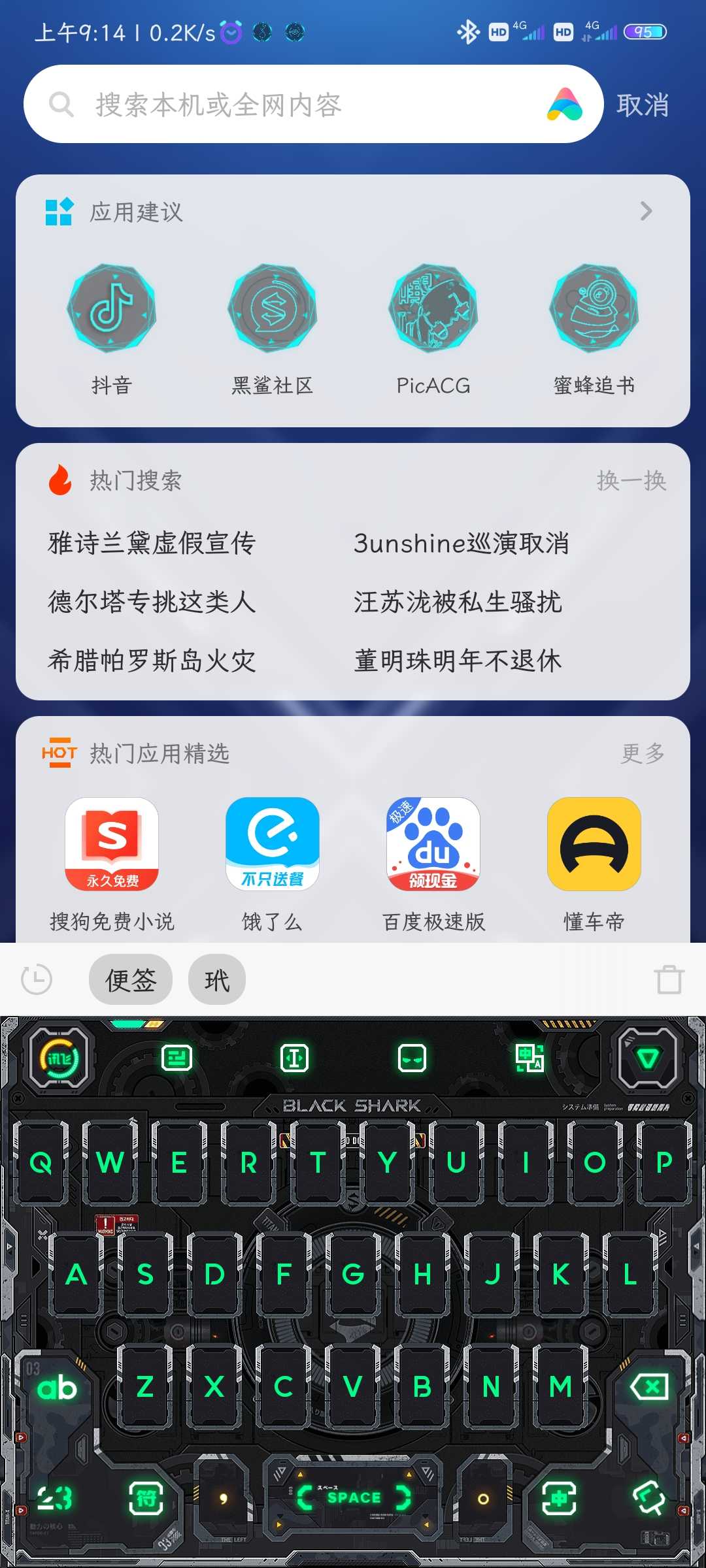Viewport: 706px width, 1568px height.
Task: Open the PicACG app
Action: pyautogui.click(x=433, y=308)
